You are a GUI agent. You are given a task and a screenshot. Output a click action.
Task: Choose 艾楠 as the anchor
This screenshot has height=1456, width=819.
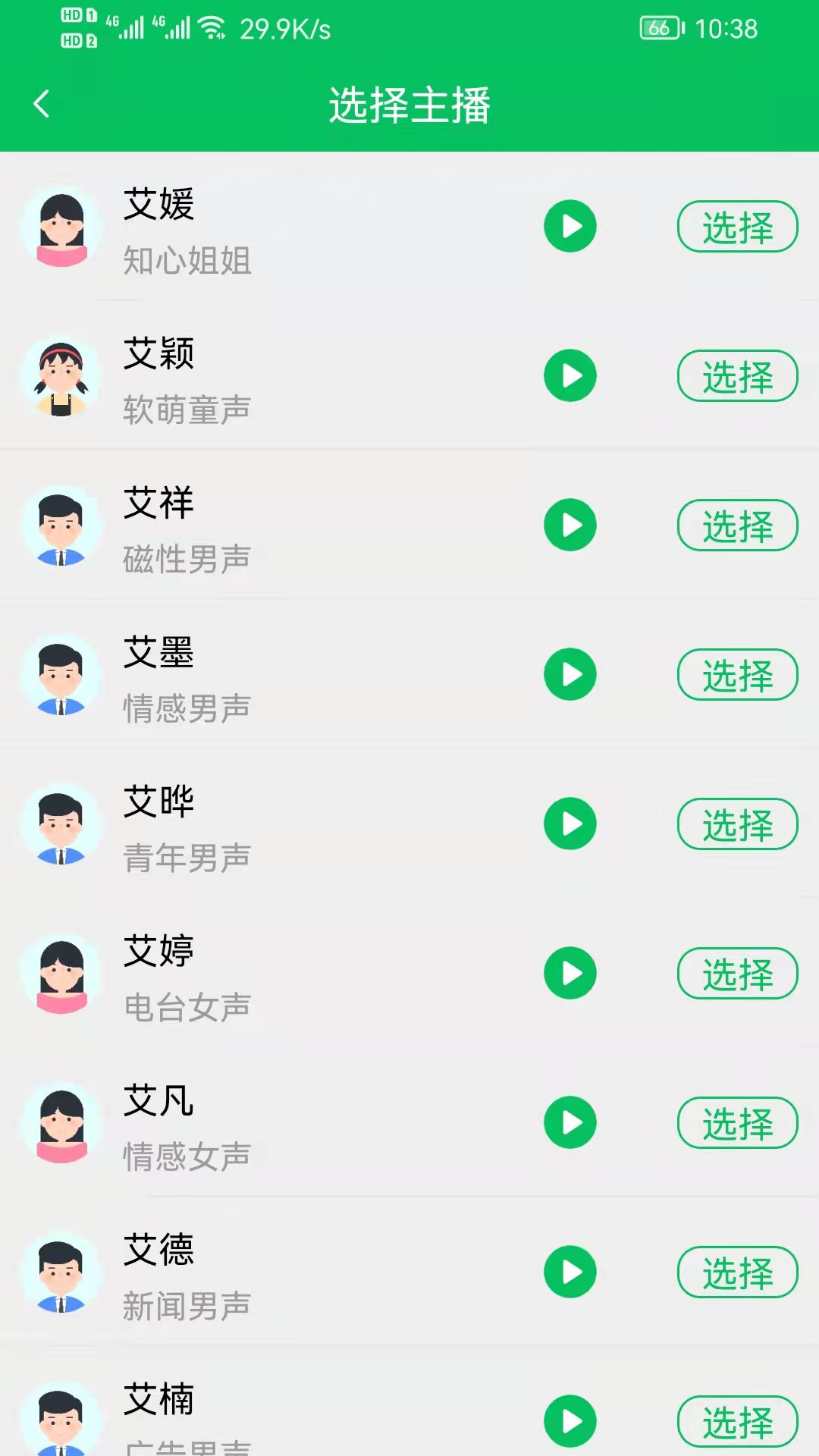pyautogui.click(x=736, y=1420)
